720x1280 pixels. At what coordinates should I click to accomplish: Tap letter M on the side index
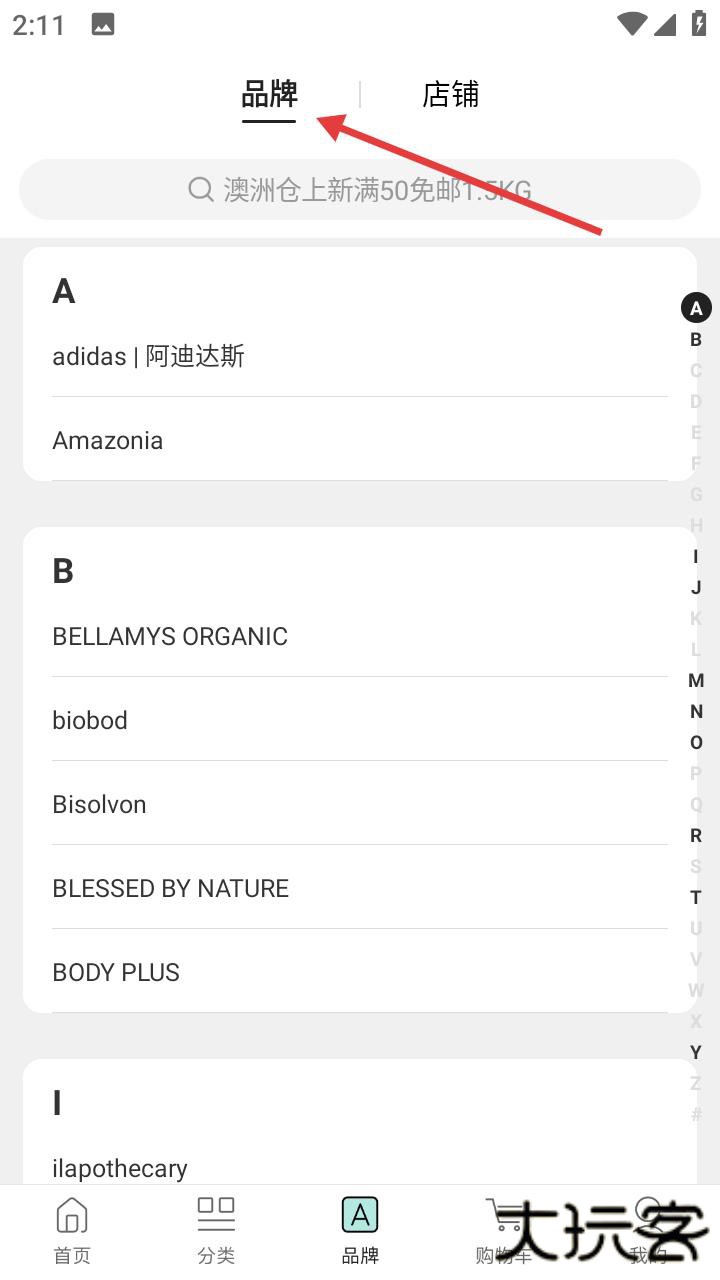[695, 680]
